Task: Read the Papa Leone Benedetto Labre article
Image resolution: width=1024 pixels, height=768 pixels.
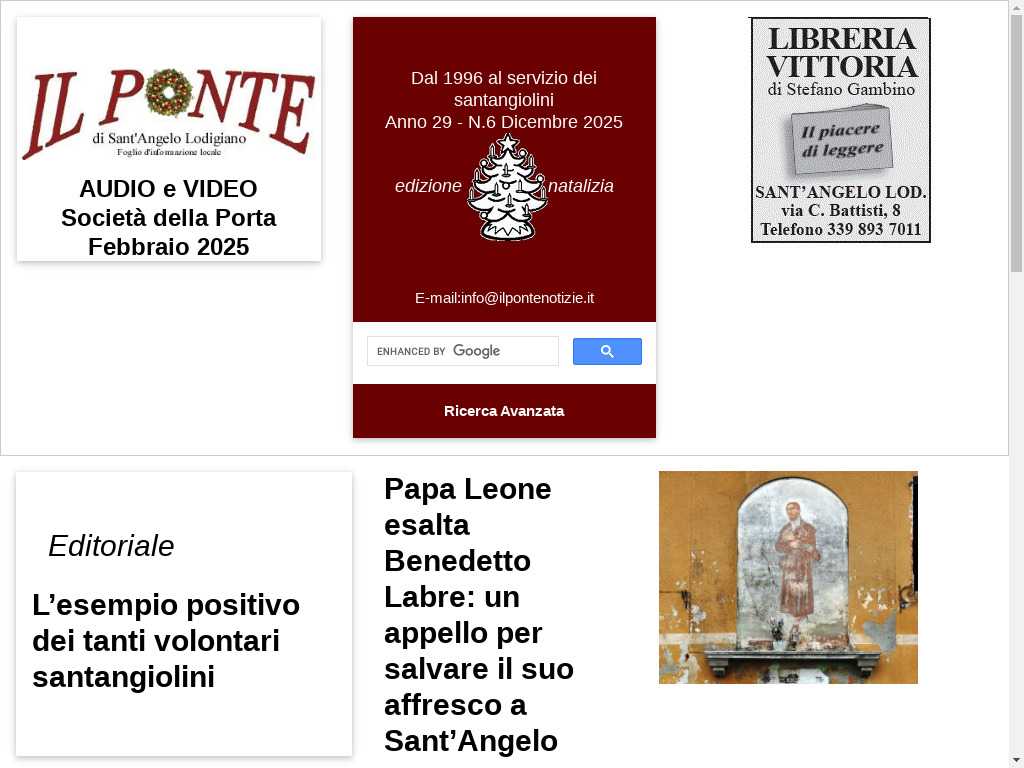Action: click(479, 614)
